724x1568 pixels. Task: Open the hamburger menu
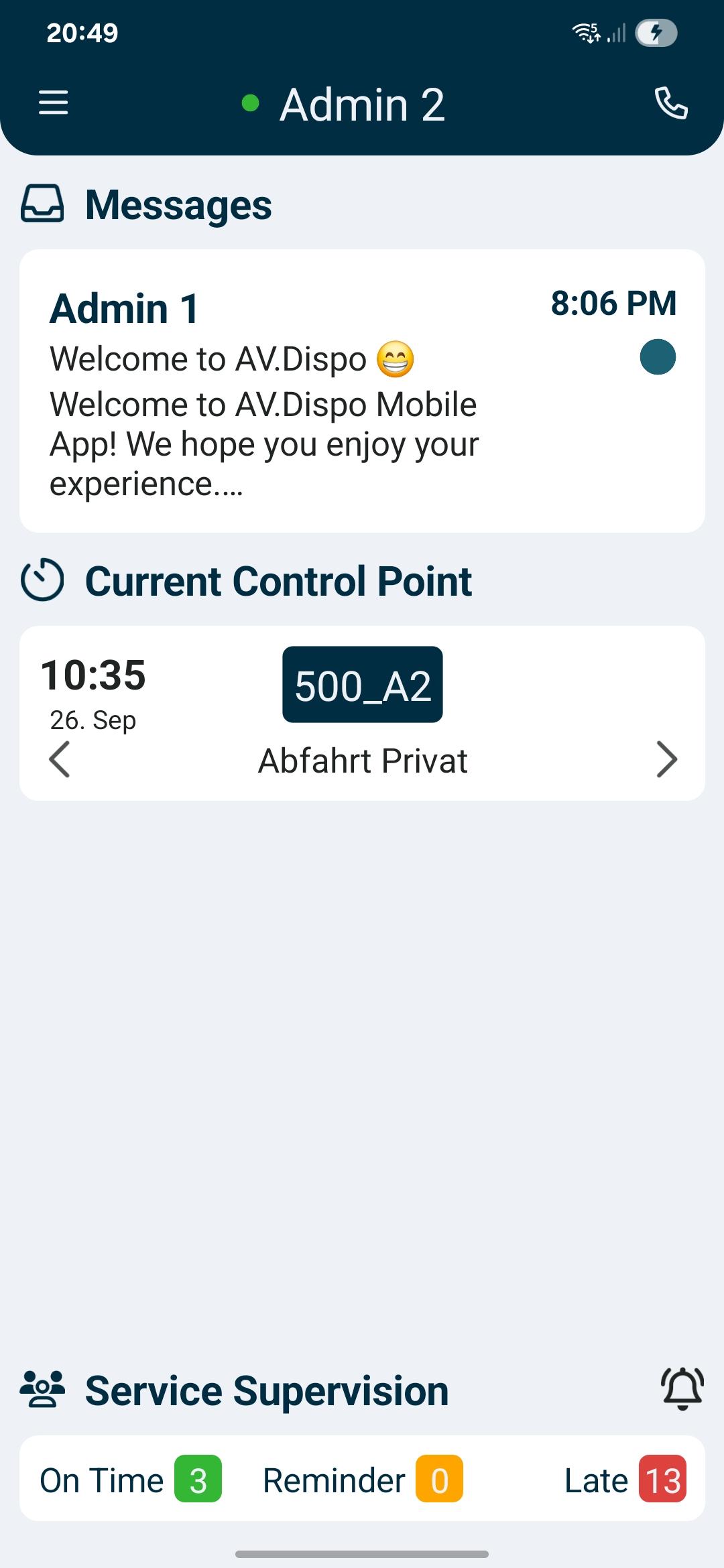click(54, 103)
